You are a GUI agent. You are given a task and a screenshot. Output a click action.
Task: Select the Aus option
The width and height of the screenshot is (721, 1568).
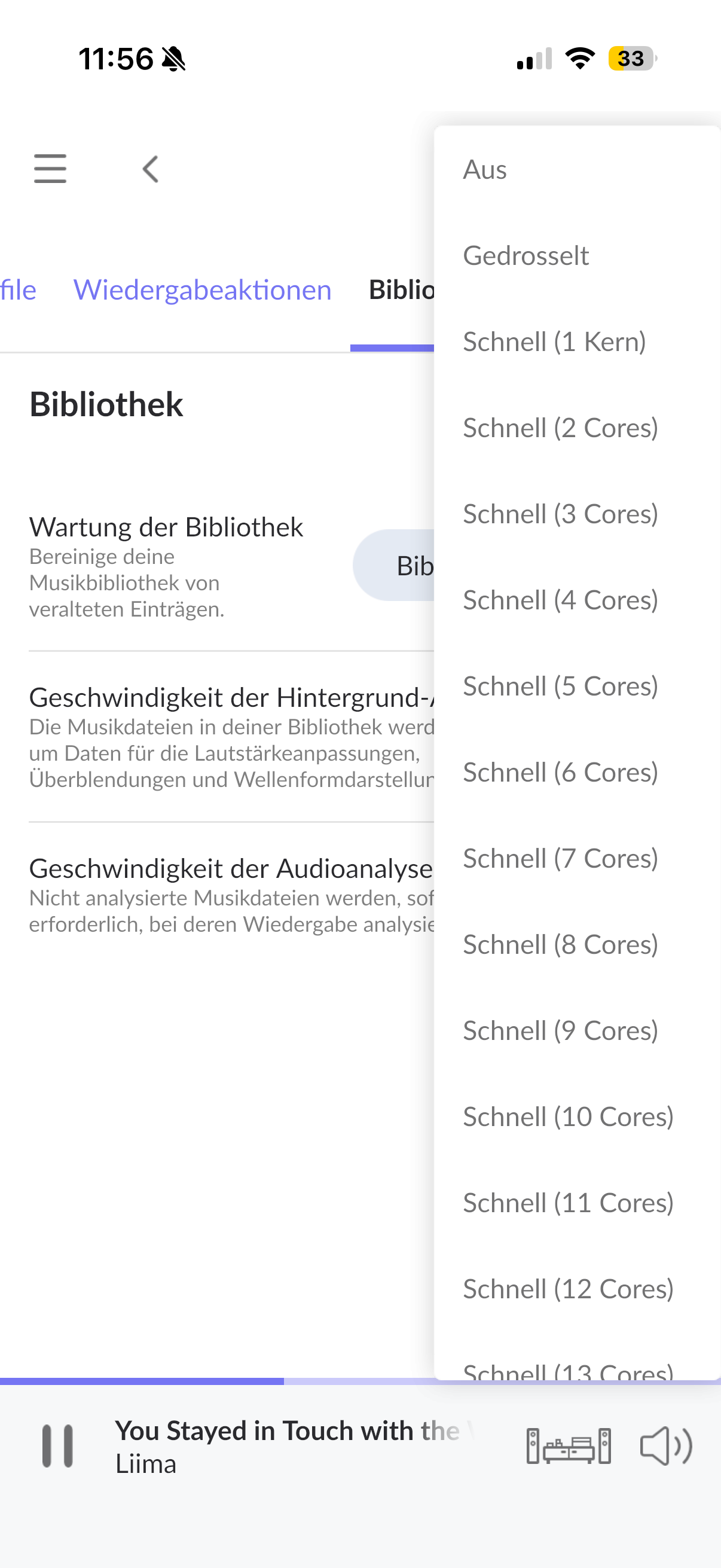click(x=577, y=169)
